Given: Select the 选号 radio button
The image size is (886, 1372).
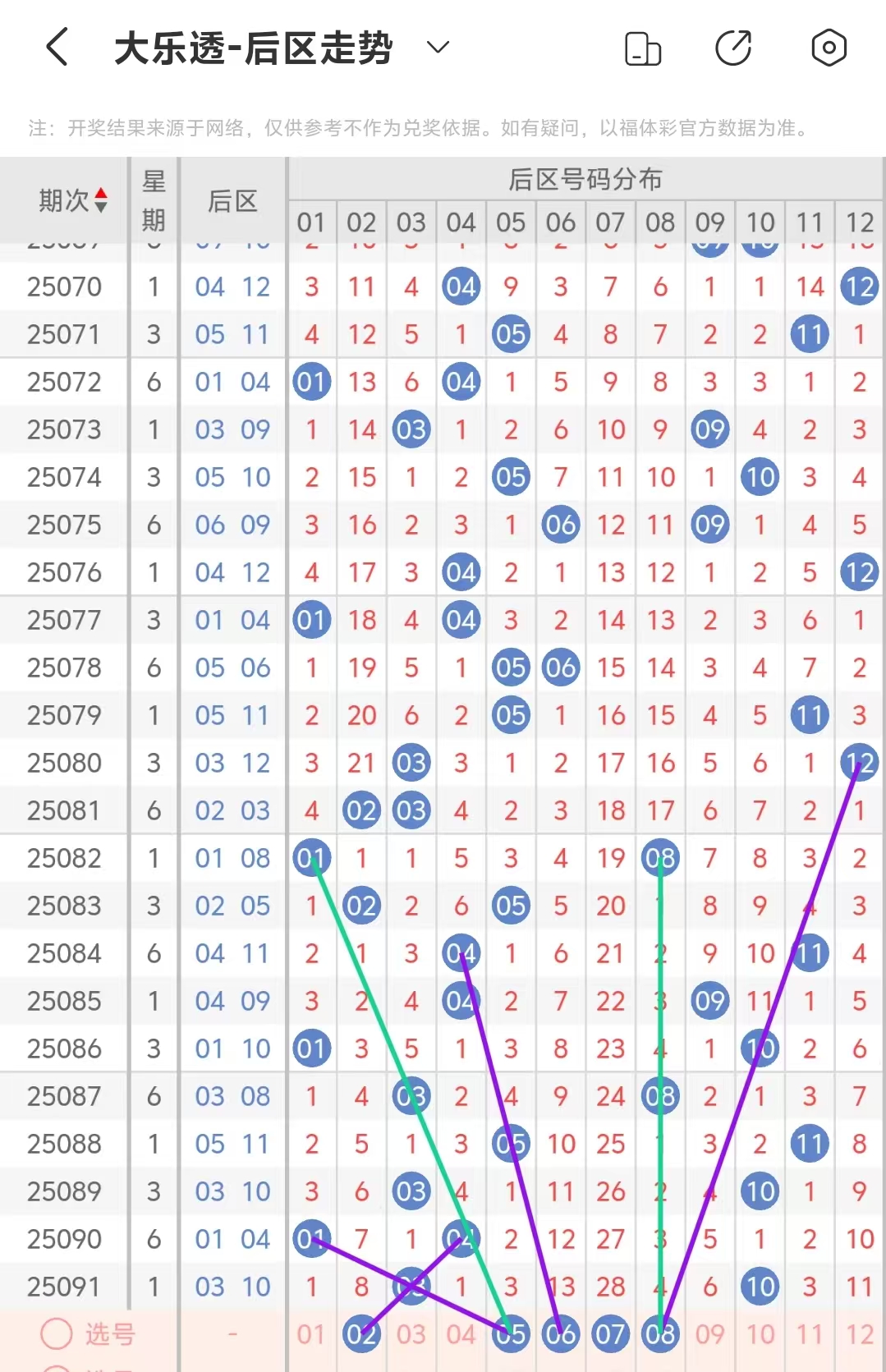Looking at the screenshot, I should (x=57, y=1334).
